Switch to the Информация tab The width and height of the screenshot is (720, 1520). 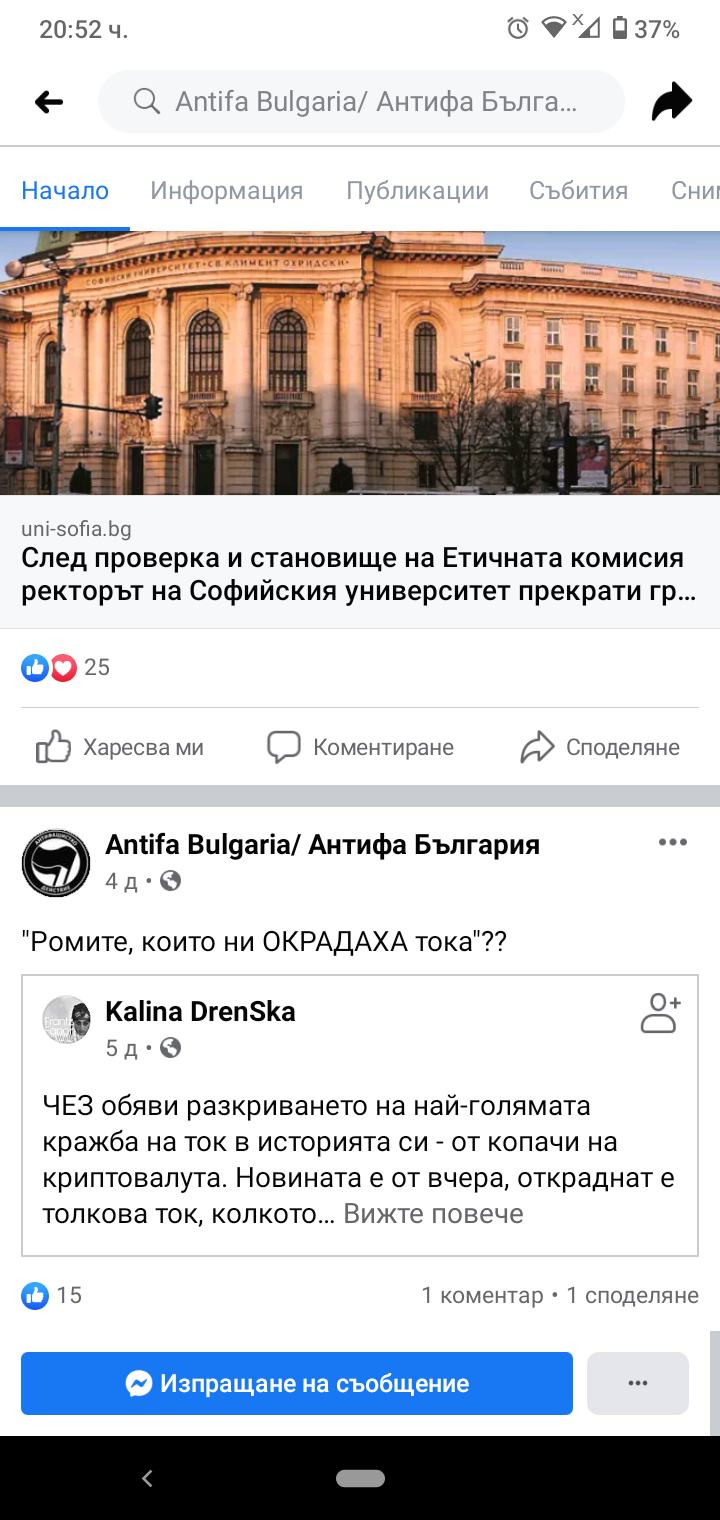227,191
